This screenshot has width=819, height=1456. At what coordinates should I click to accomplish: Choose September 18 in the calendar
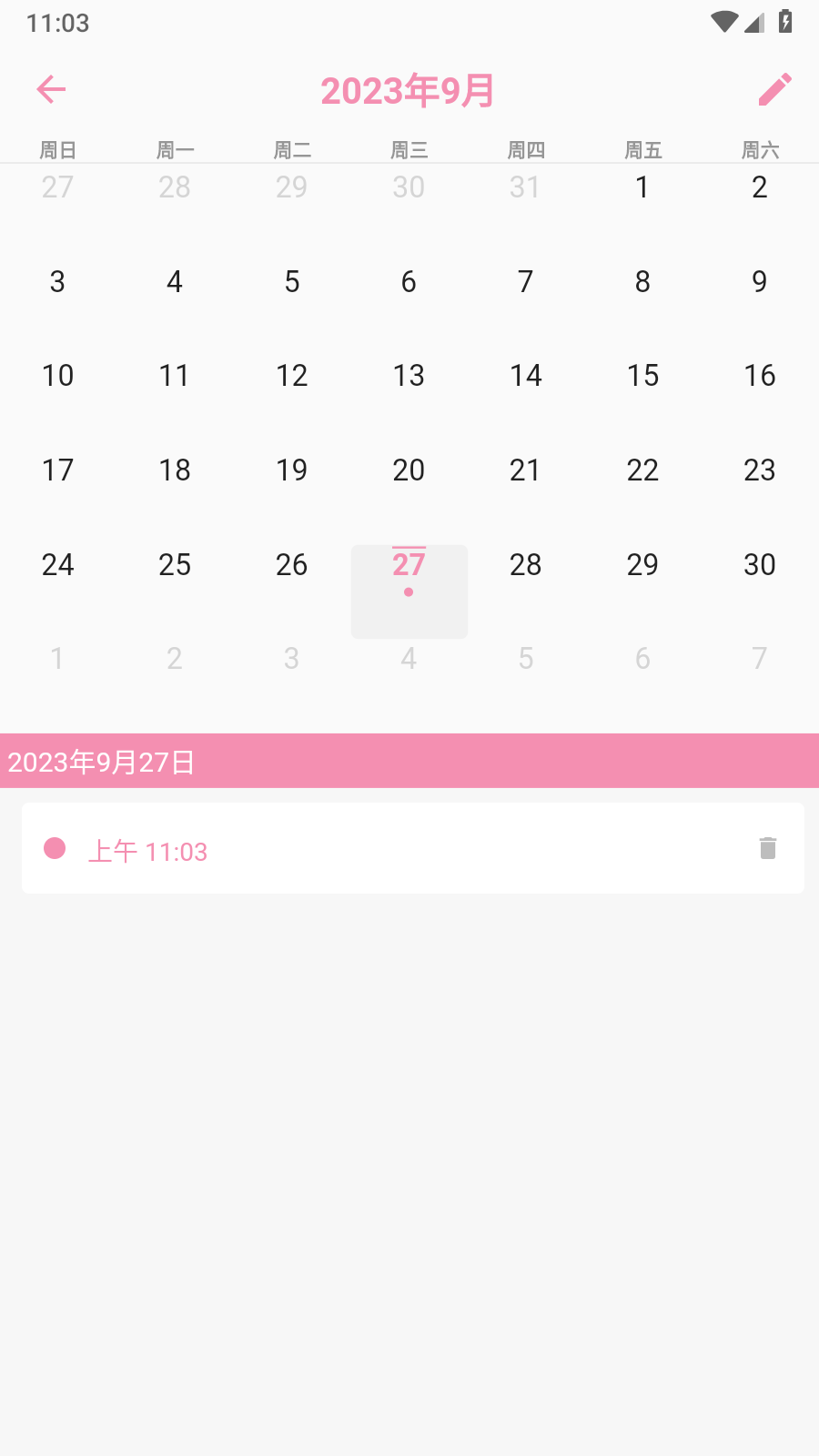pos(175,470)
